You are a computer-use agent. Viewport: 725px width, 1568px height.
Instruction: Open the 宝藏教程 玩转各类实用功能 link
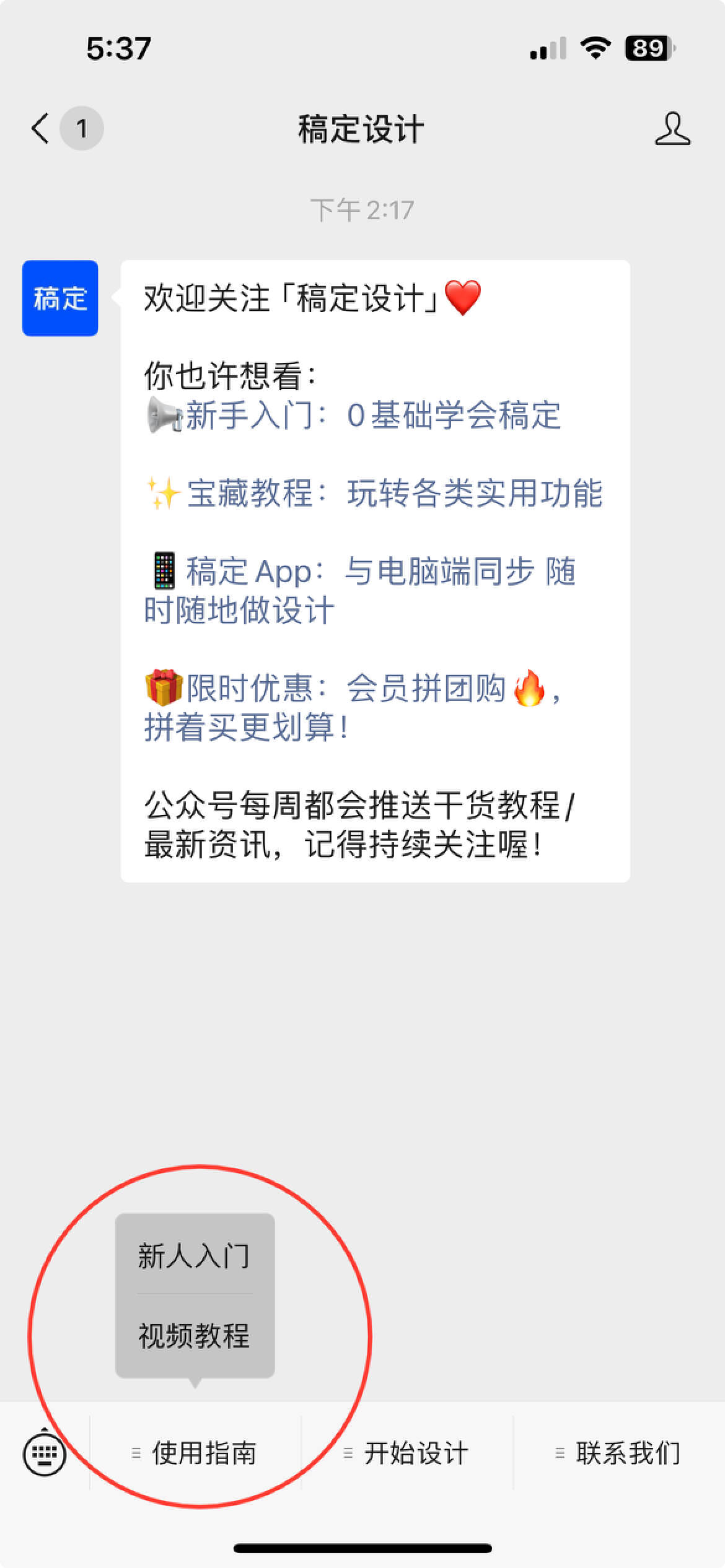tap(393, 494)
